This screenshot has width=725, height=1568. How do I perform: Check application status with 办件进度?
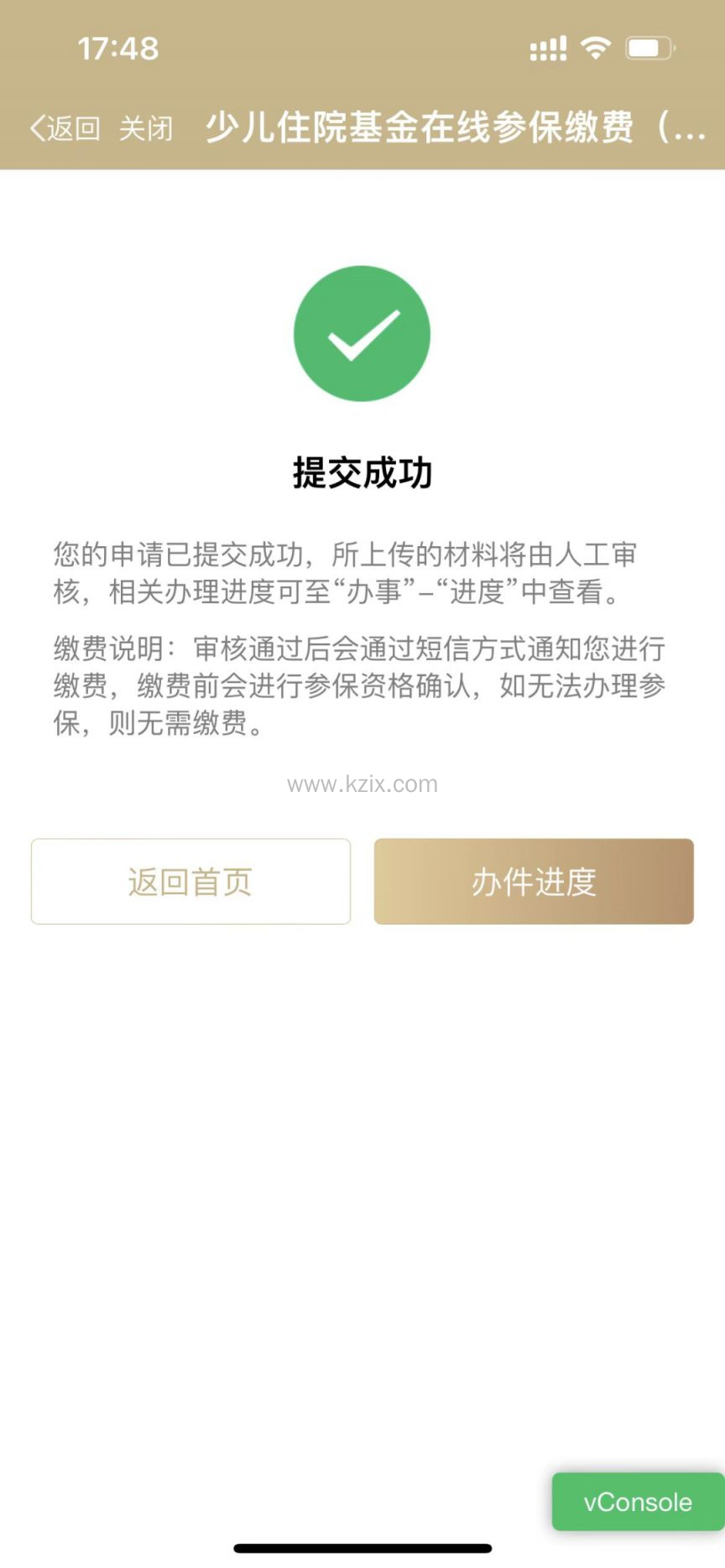534,881
